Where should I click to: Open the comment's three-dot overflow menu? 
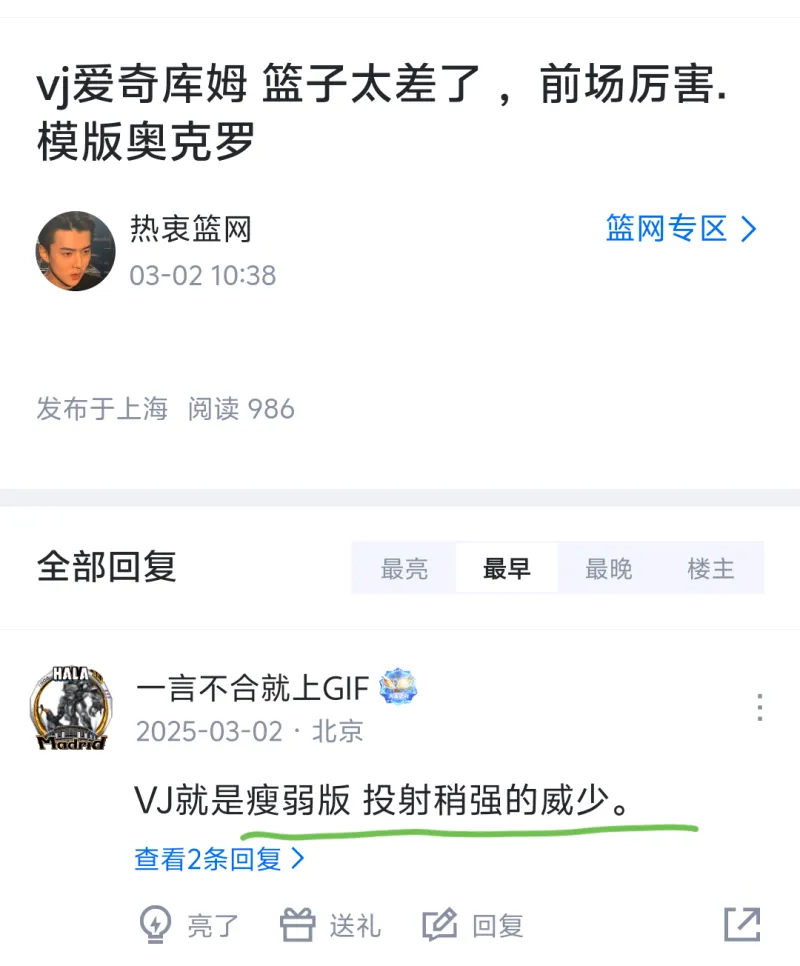tap(759, 707)
